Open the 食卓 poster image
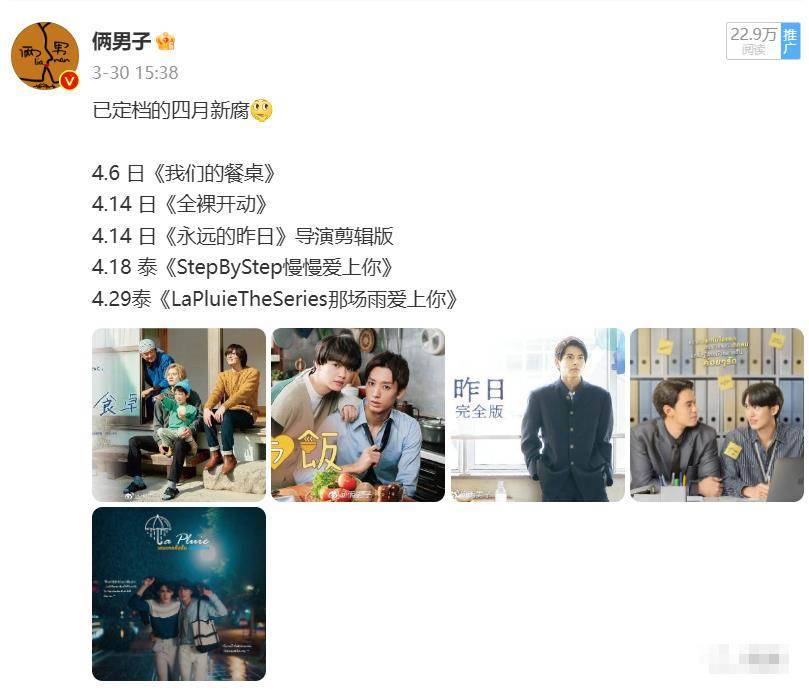 [179, 414]
